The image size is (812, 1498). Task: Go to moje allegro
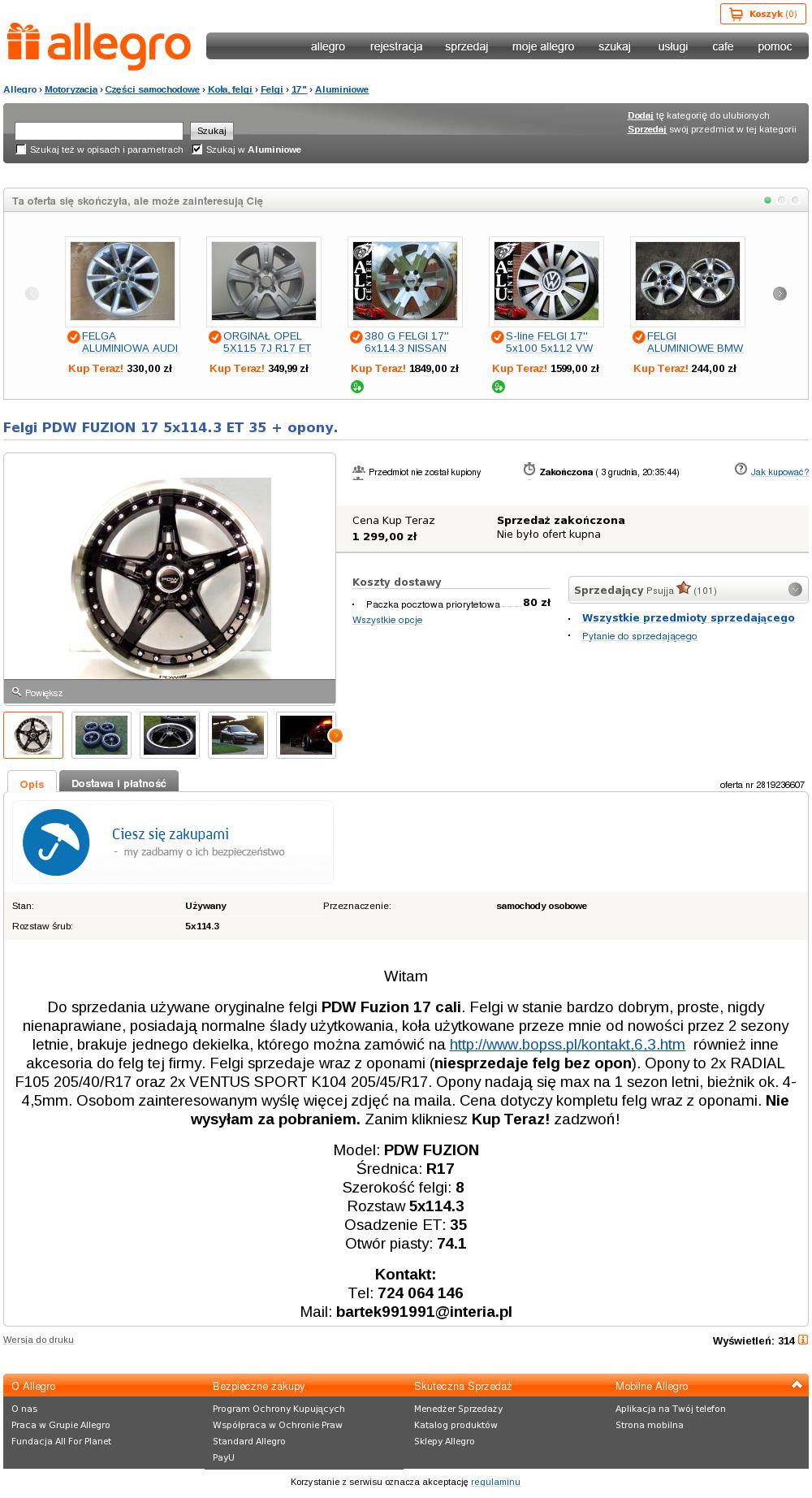tap(543, 46)
